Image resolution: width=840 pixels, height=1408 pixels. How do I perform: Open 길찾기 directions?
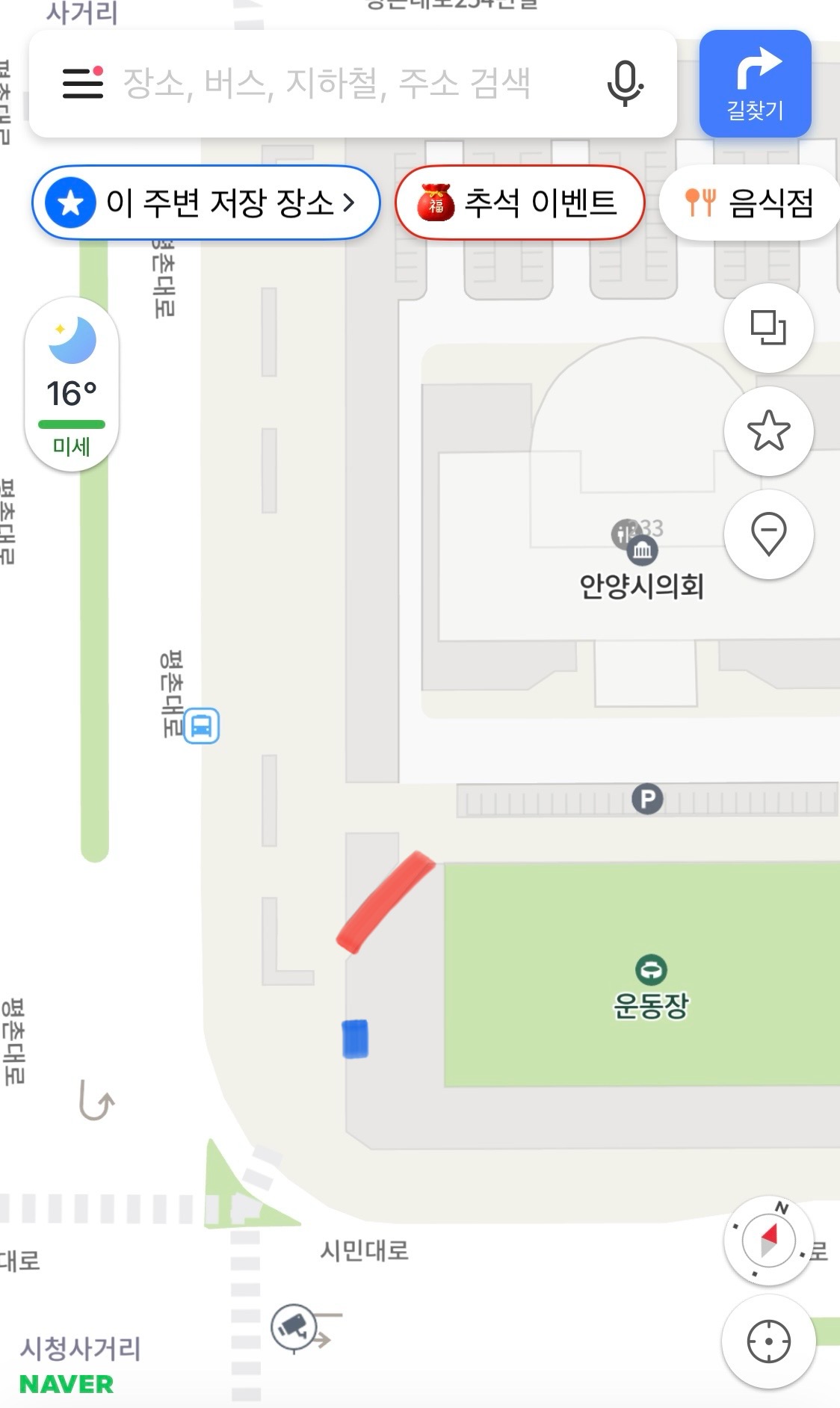(755, 83)
